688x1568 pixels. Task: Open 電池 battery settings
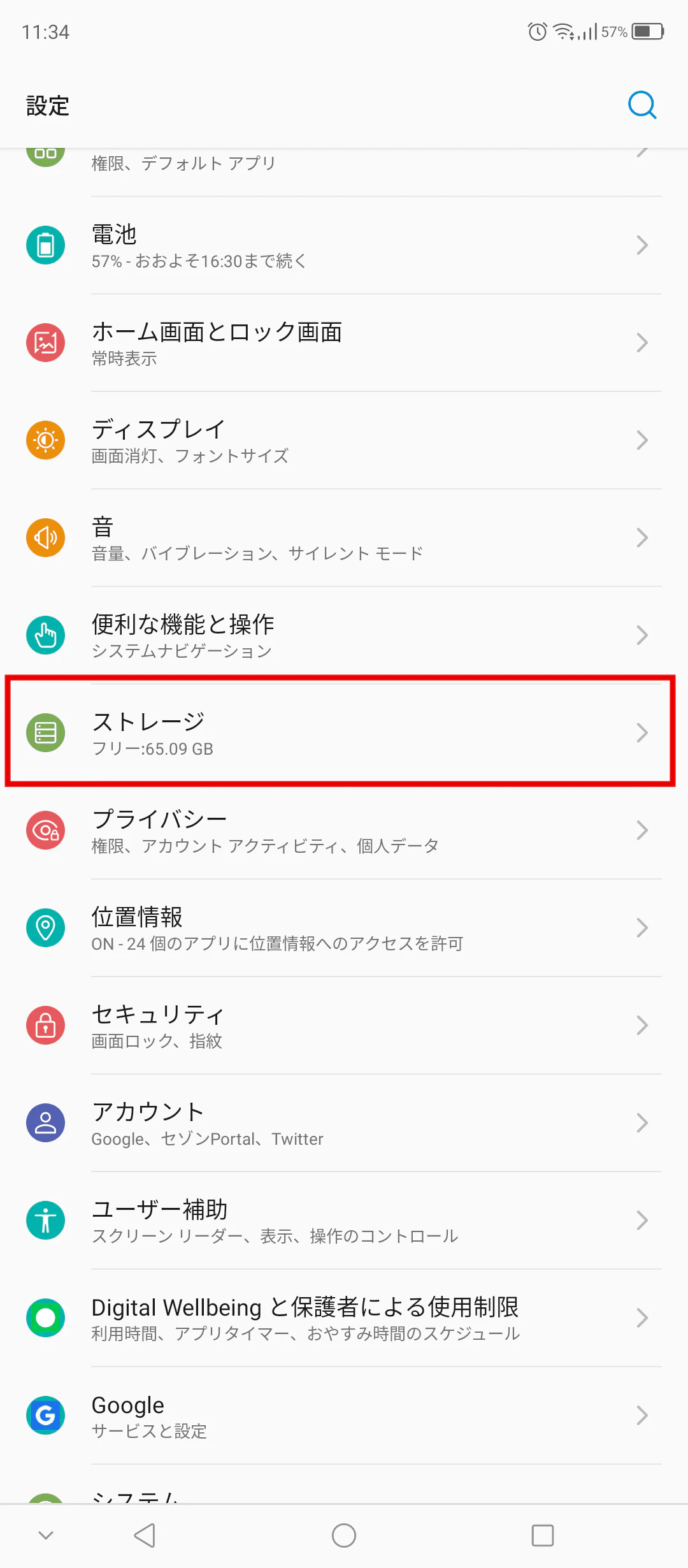[344, 245]
